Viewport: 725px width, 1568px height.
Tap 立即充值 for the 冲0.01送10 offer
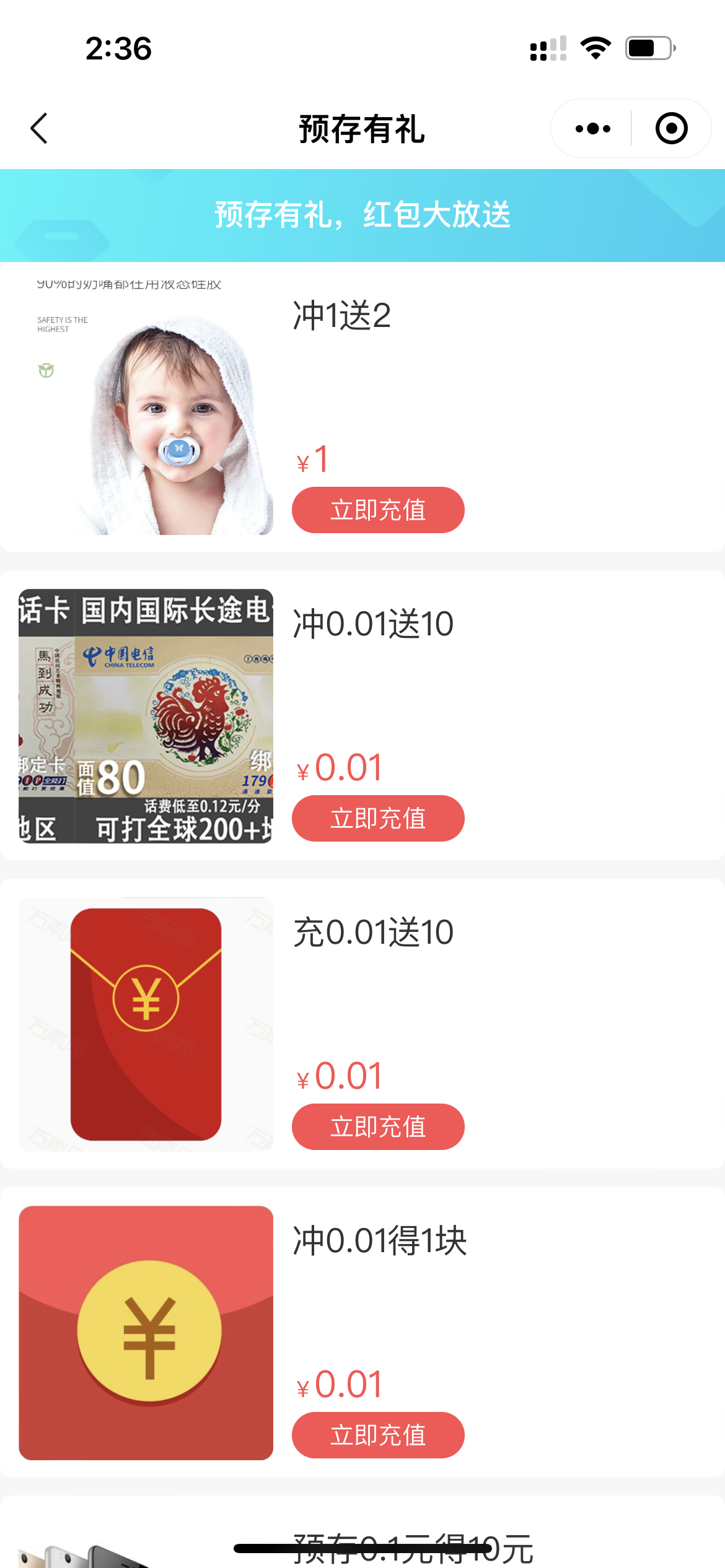[x=378, y=818]
